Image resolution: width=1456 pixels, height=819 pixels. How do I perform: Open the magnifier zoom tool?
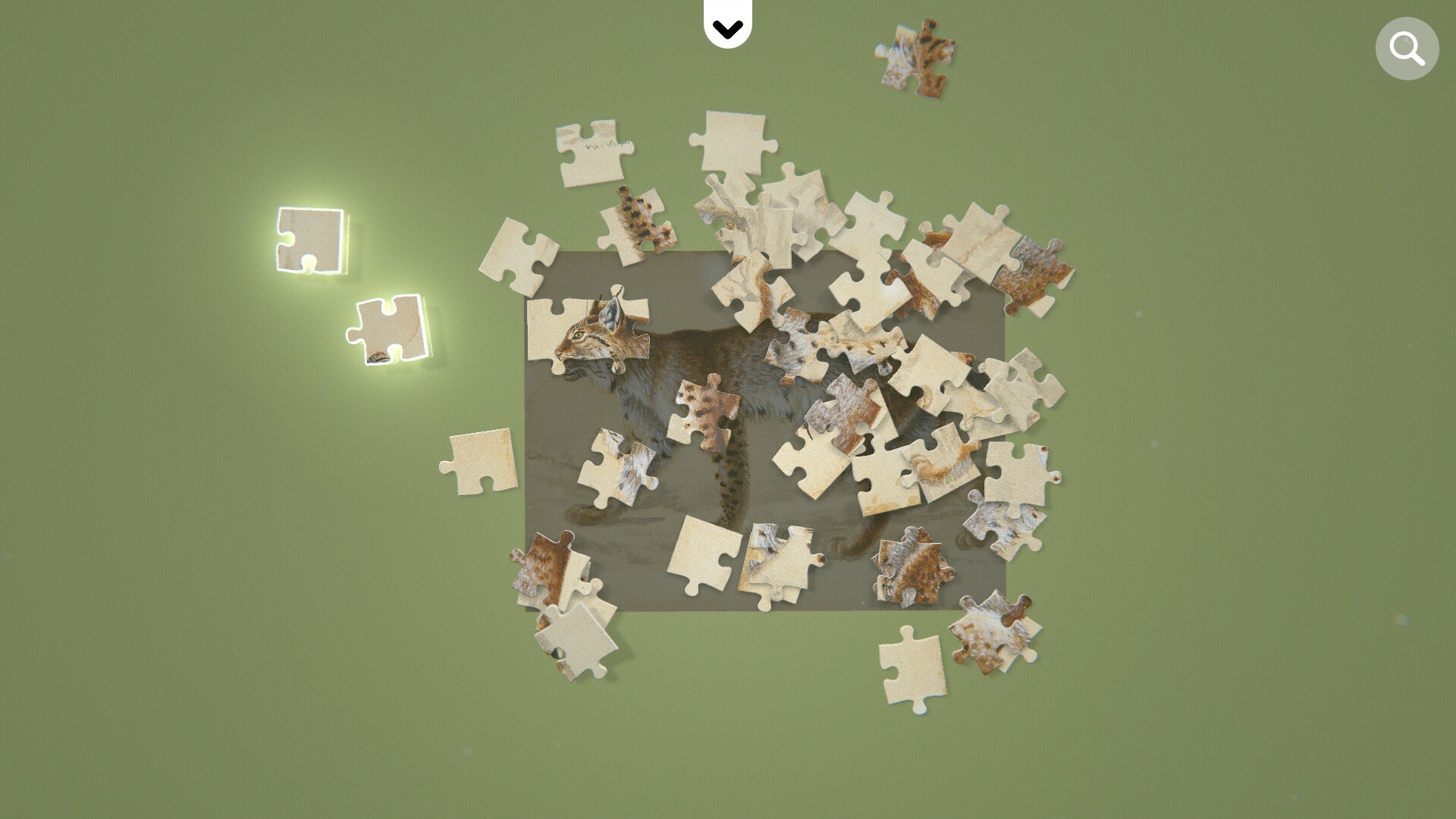point(1407,49)
